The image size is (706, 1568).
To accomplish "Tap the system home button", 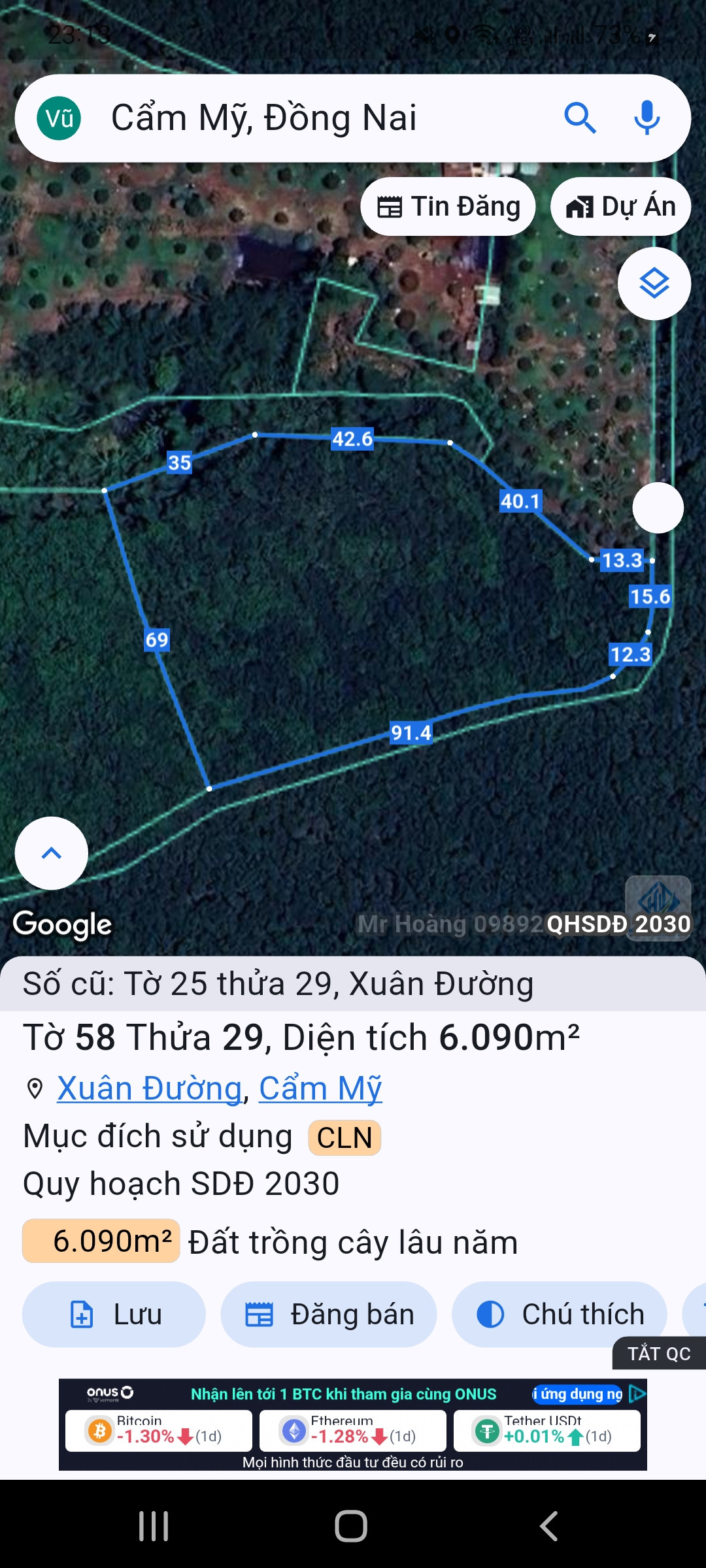I will click(x=351, y=1526).
